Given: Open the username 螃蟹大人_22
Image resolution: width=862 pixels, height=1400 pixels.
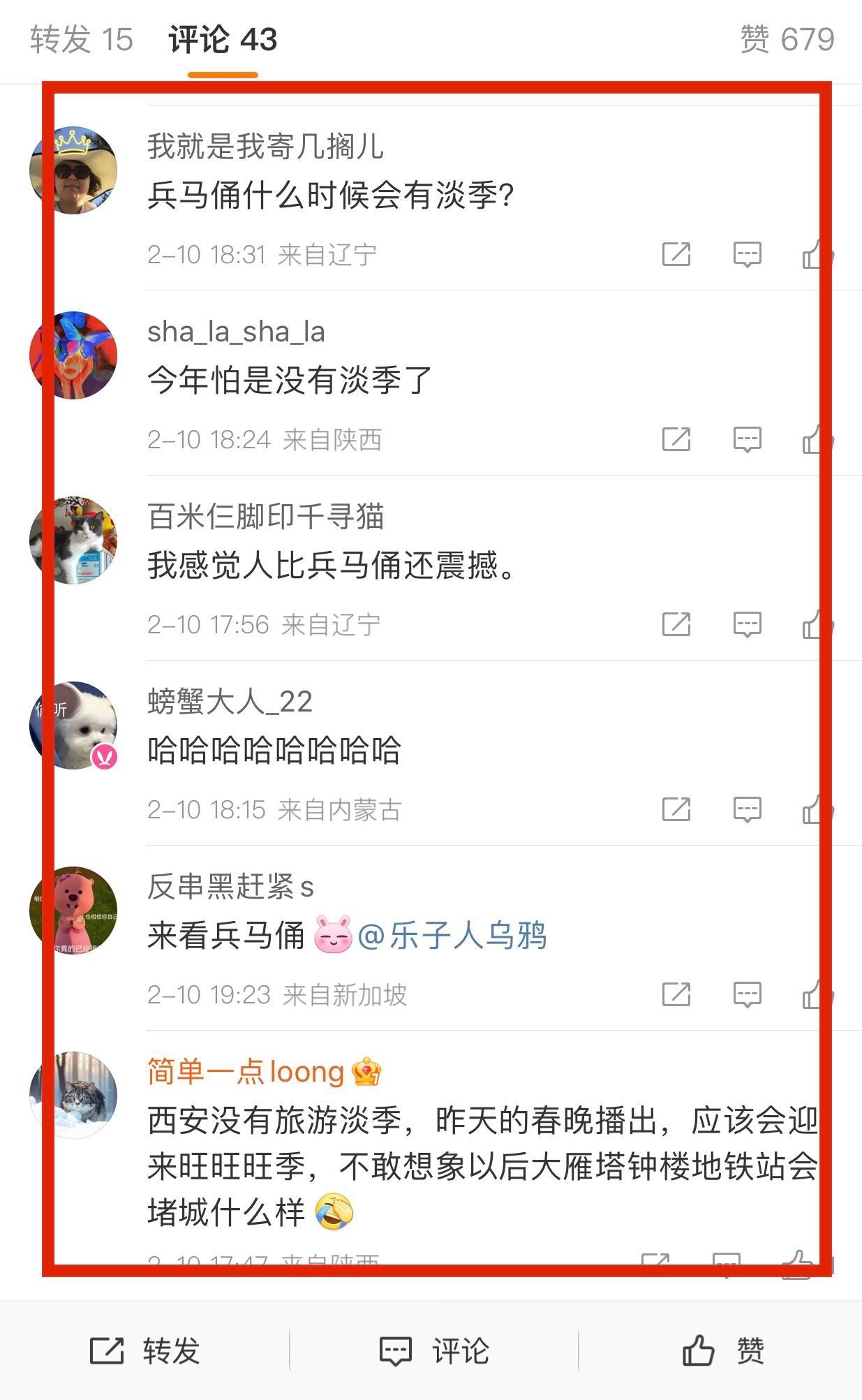Looking at the screenshot, I should [230, 702].
